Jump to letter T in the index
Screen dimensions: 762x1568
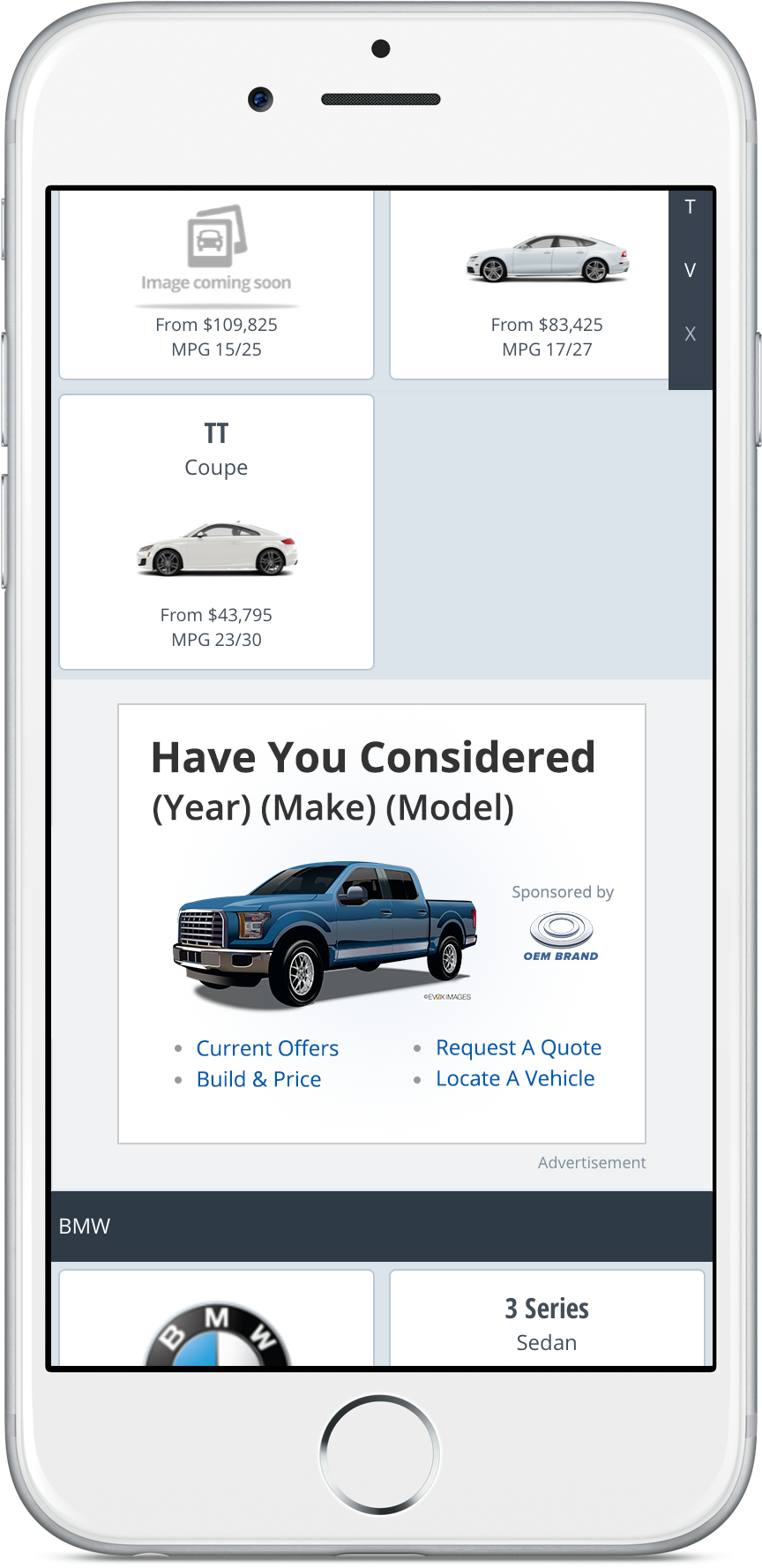pyautogui.click(x=690, y=207)
